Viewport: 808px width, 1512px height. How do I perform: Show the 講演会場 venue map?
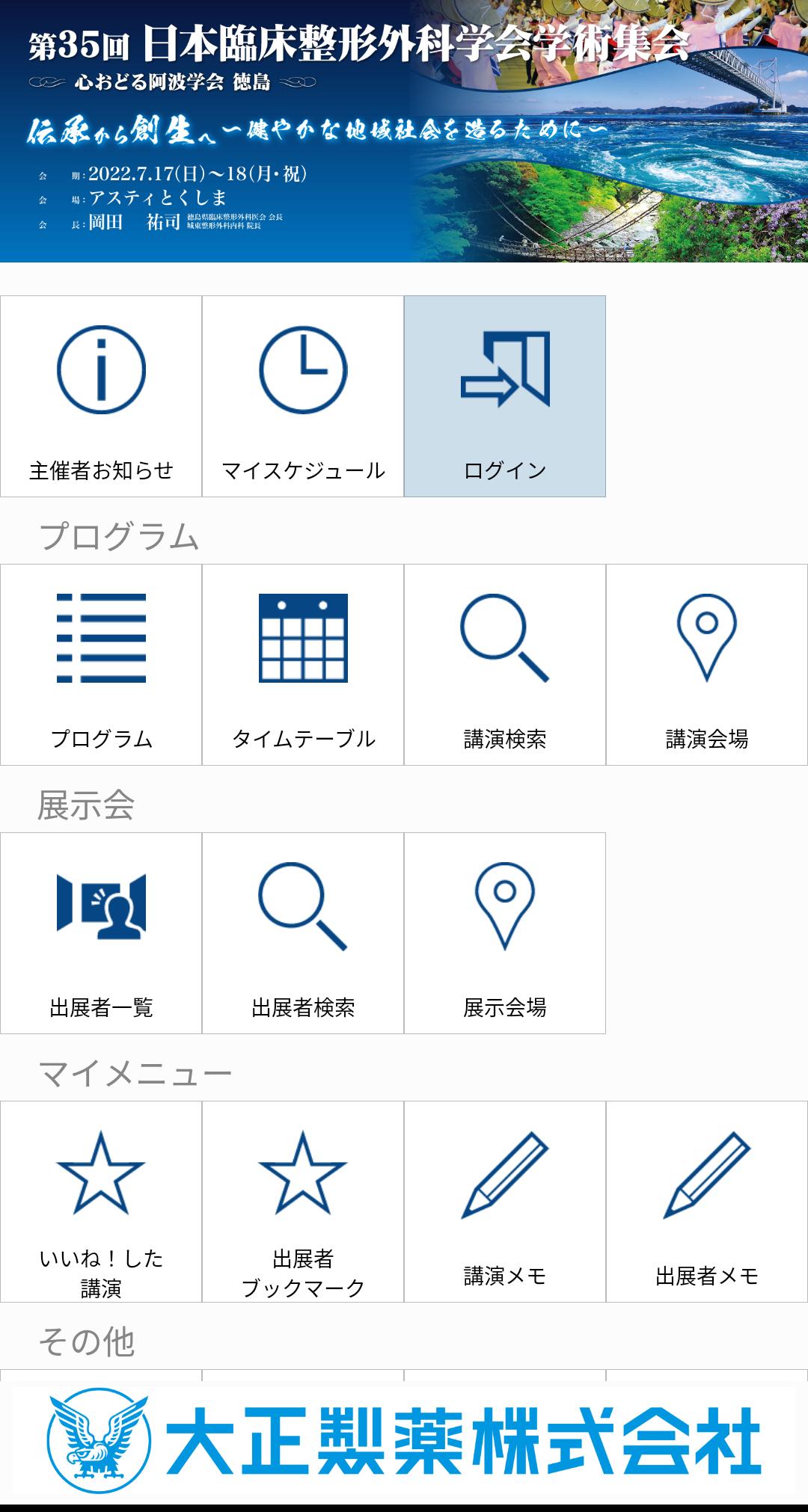tap(707, 665)
